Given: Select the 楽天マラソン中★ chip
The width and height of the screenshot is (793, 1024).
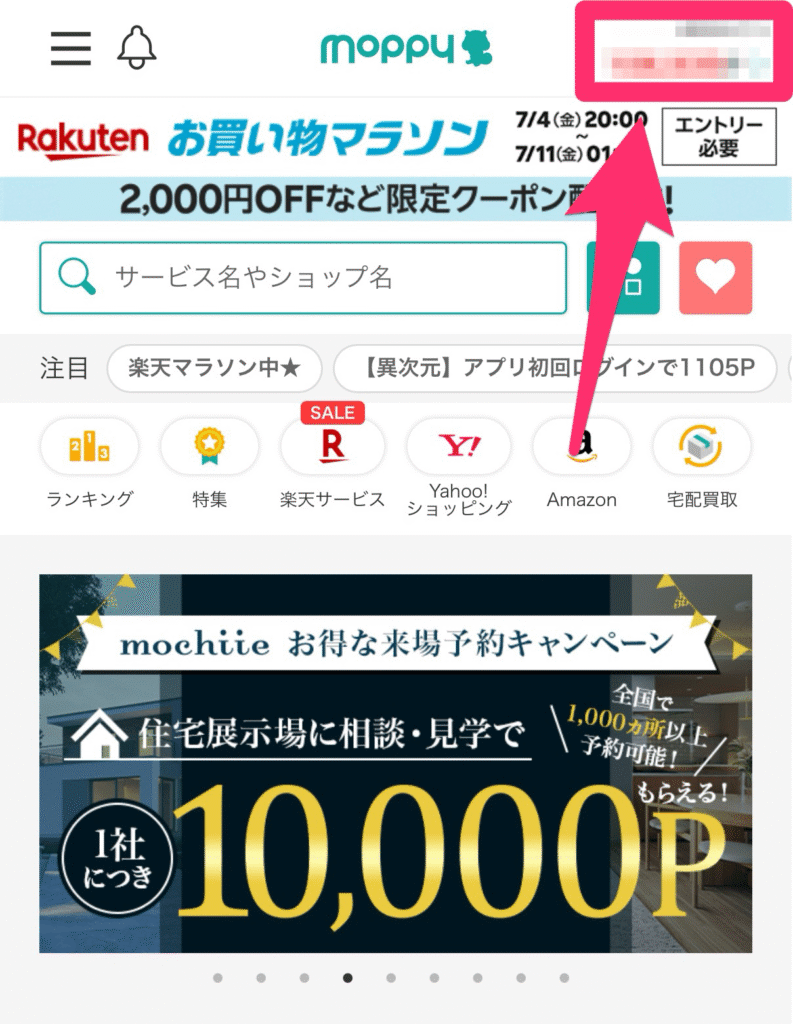Looking at the screenshot, I should pos(214,369).
